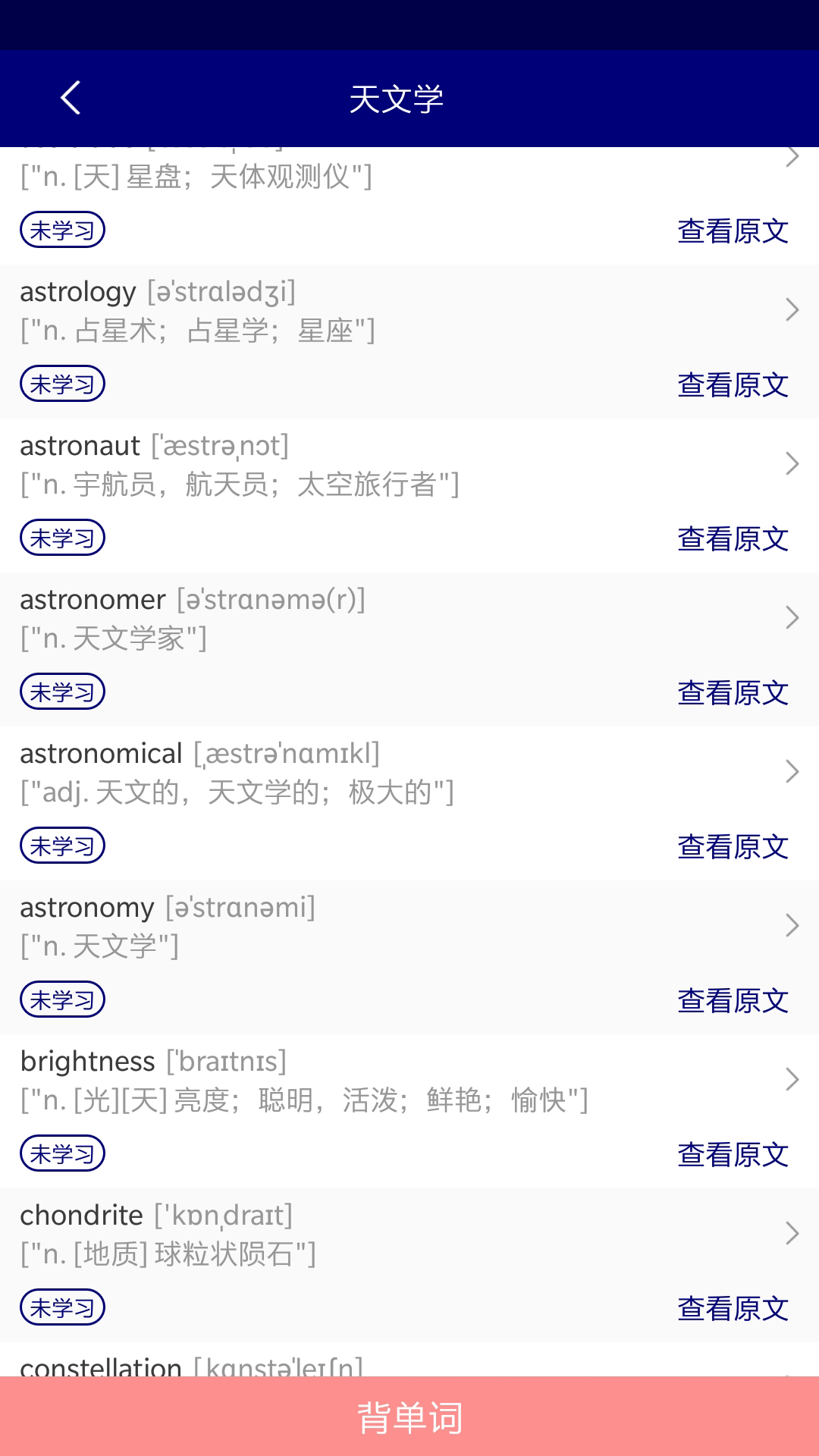Image resolution: width=819 pixels, height=1456 pixels.
Task: Select the word astronomy in the list
Action: [x=86, y=907]
